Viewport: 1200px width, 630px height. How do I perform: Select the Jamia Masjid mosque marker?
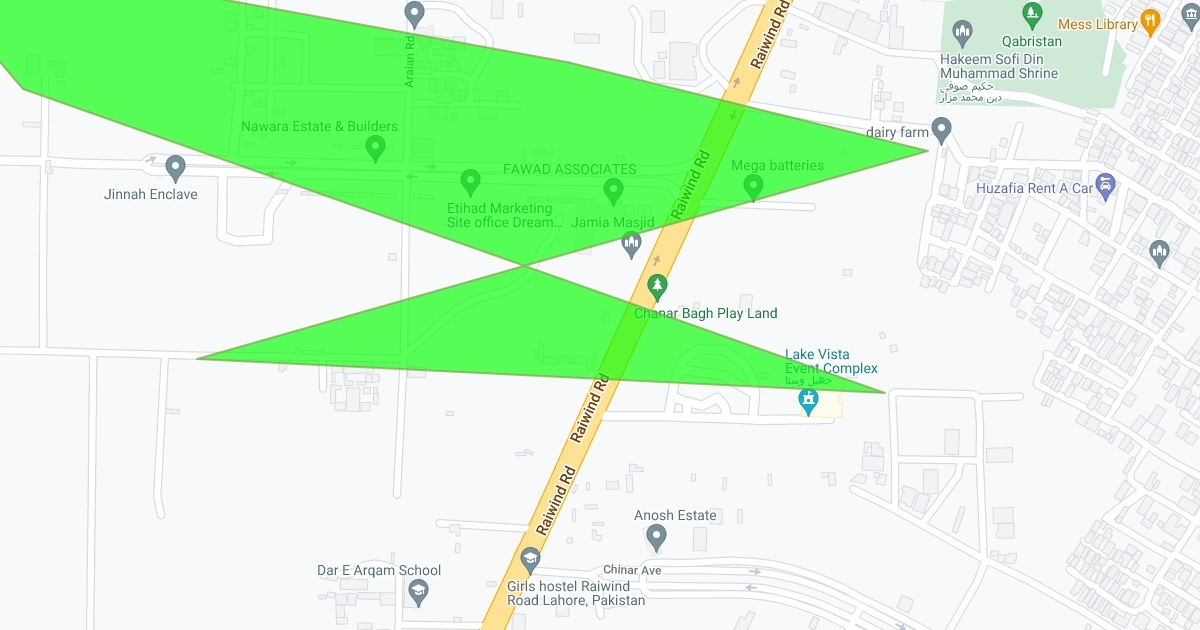631,243
